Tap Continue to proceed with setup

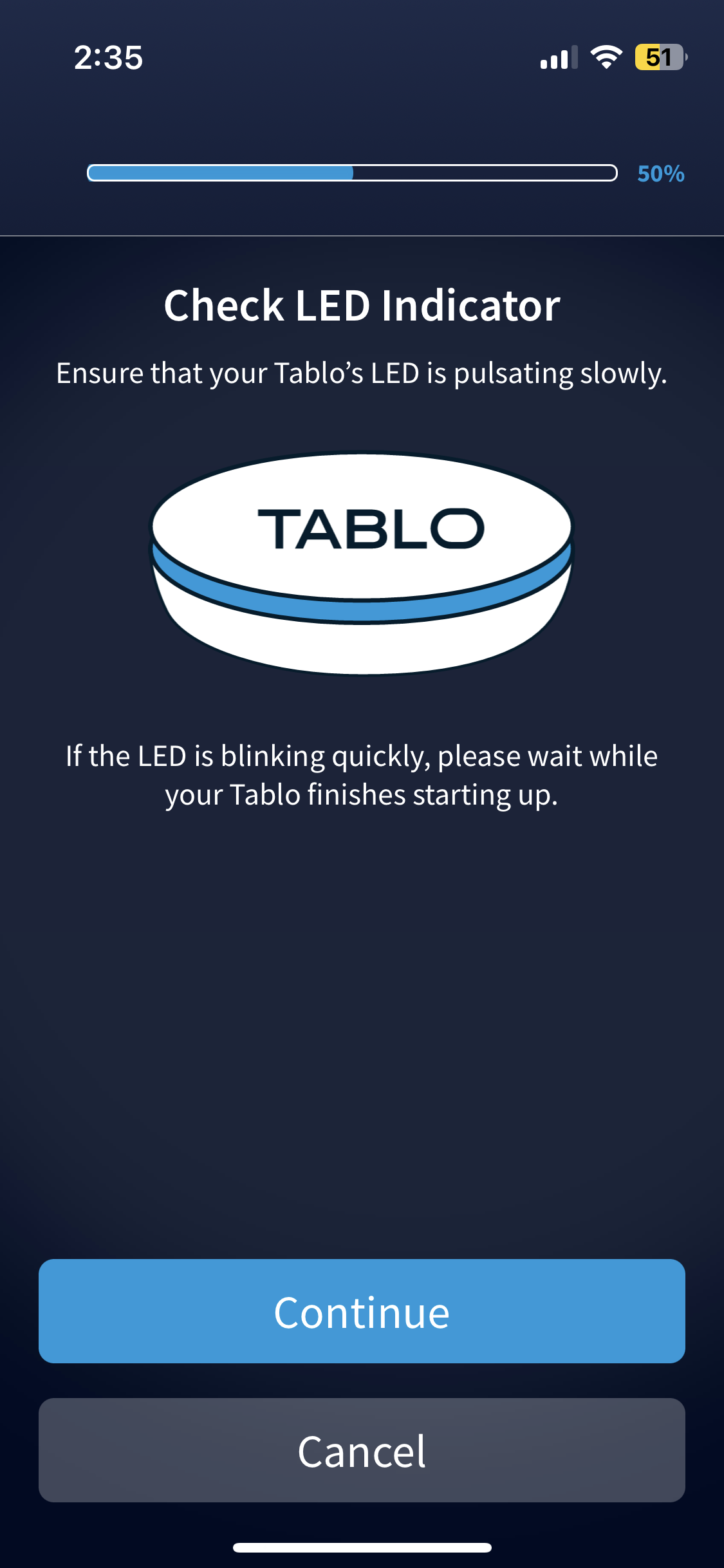click(x=362, y=1311)
